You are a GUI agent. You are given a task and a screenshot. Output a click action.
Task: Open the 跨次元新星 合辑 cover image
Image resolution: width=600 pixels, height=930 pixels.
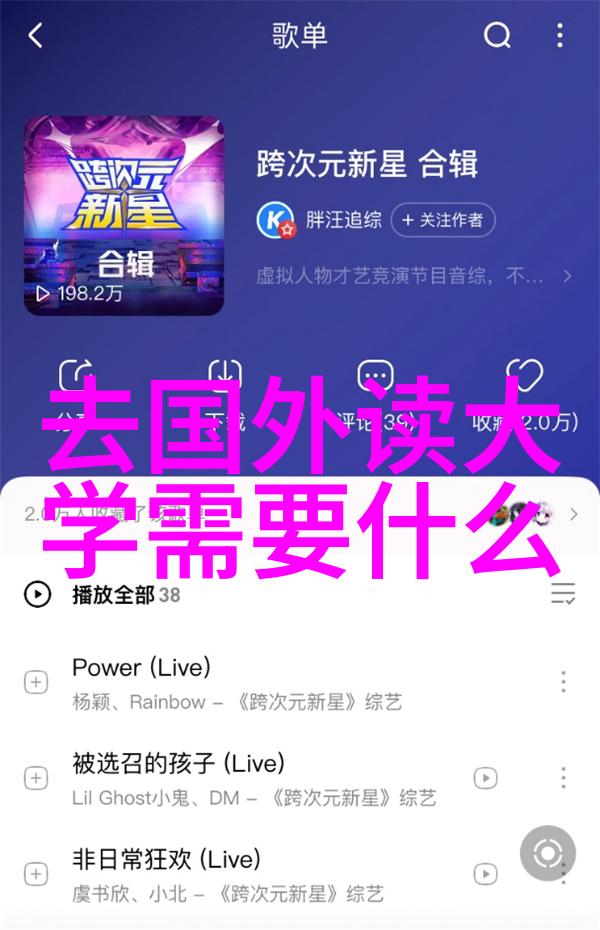[x=124, y=215]
